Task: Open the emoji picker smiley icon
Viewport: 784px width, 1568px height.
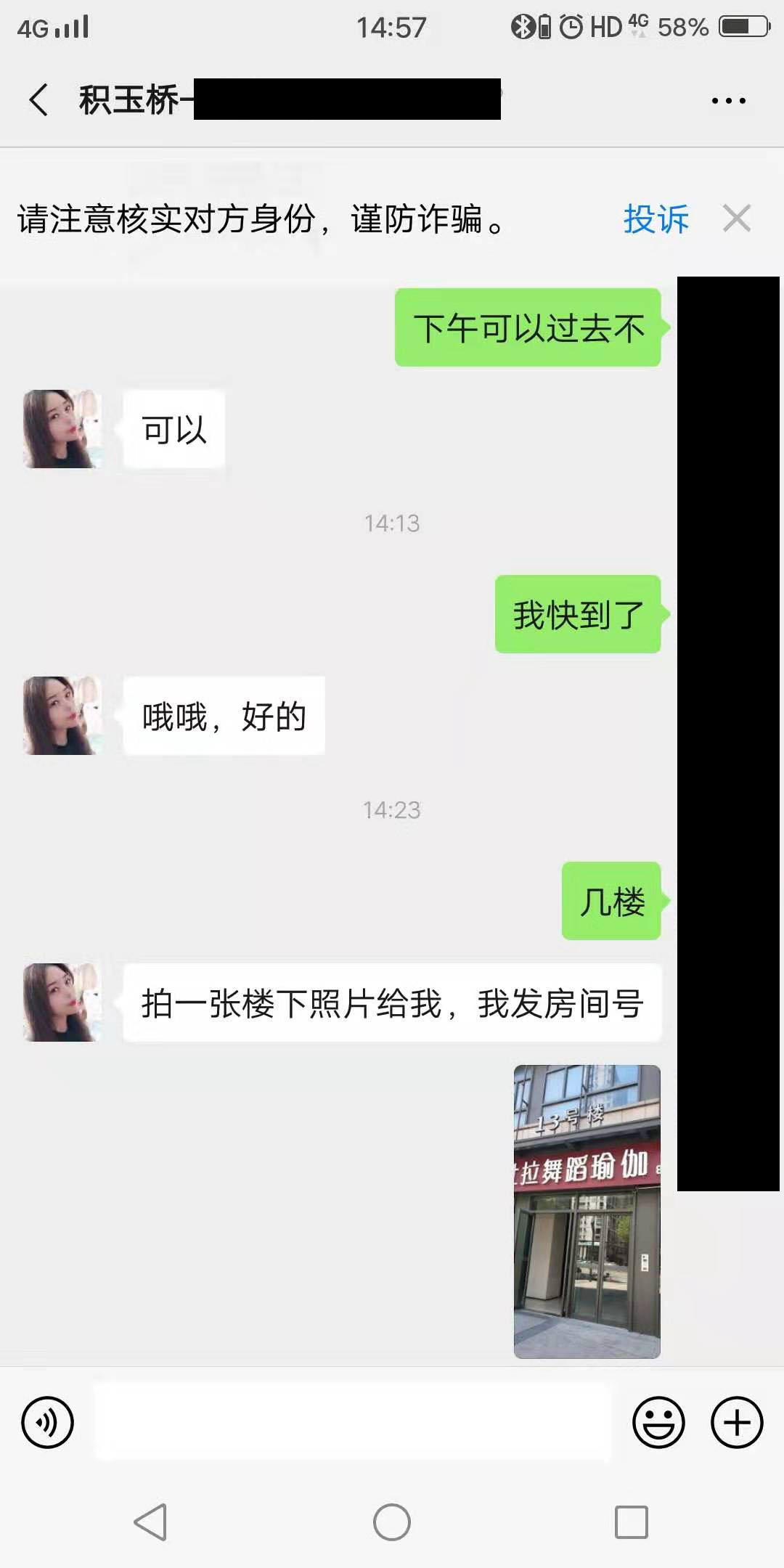Action: click(x=659, y=1421)
